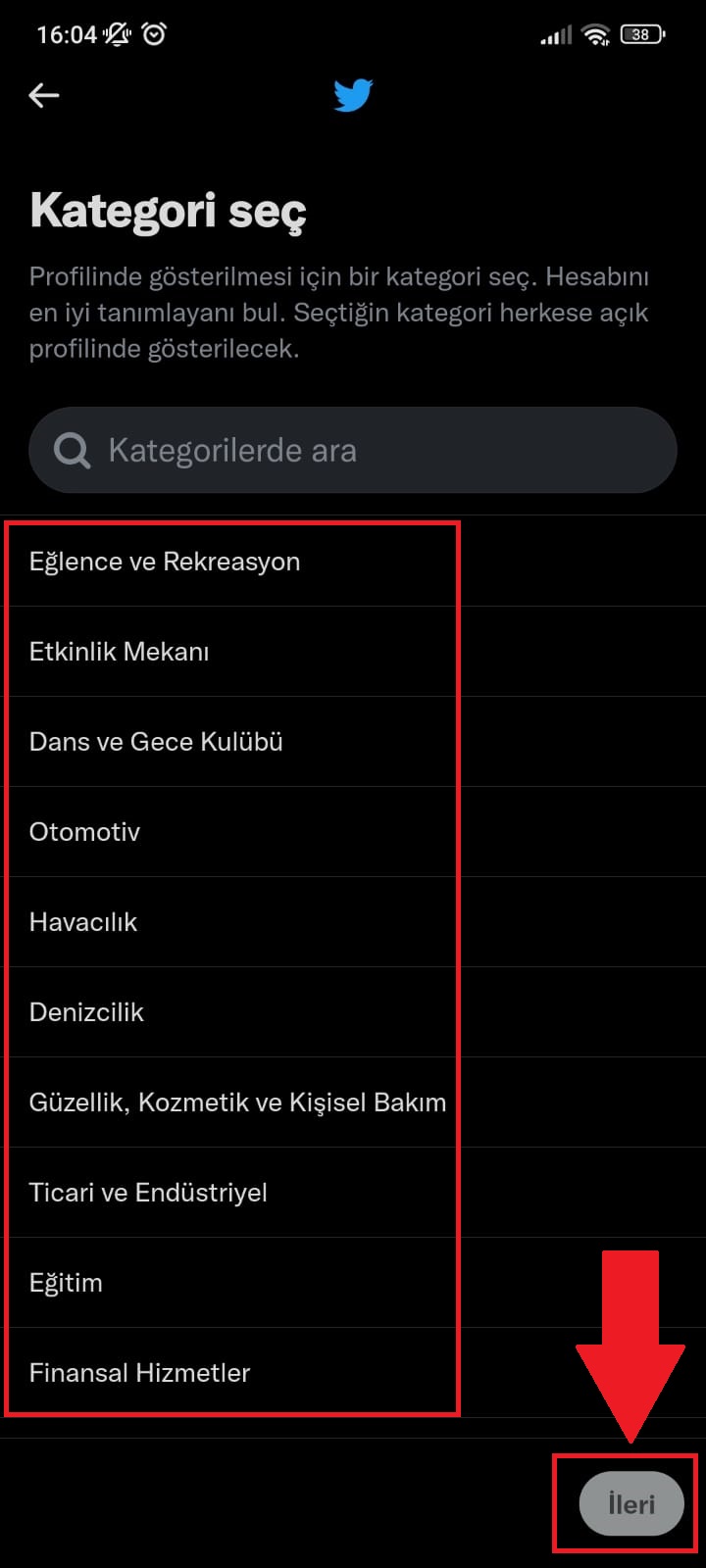Choose Eğitim as the category

[x=67, y=1283]
